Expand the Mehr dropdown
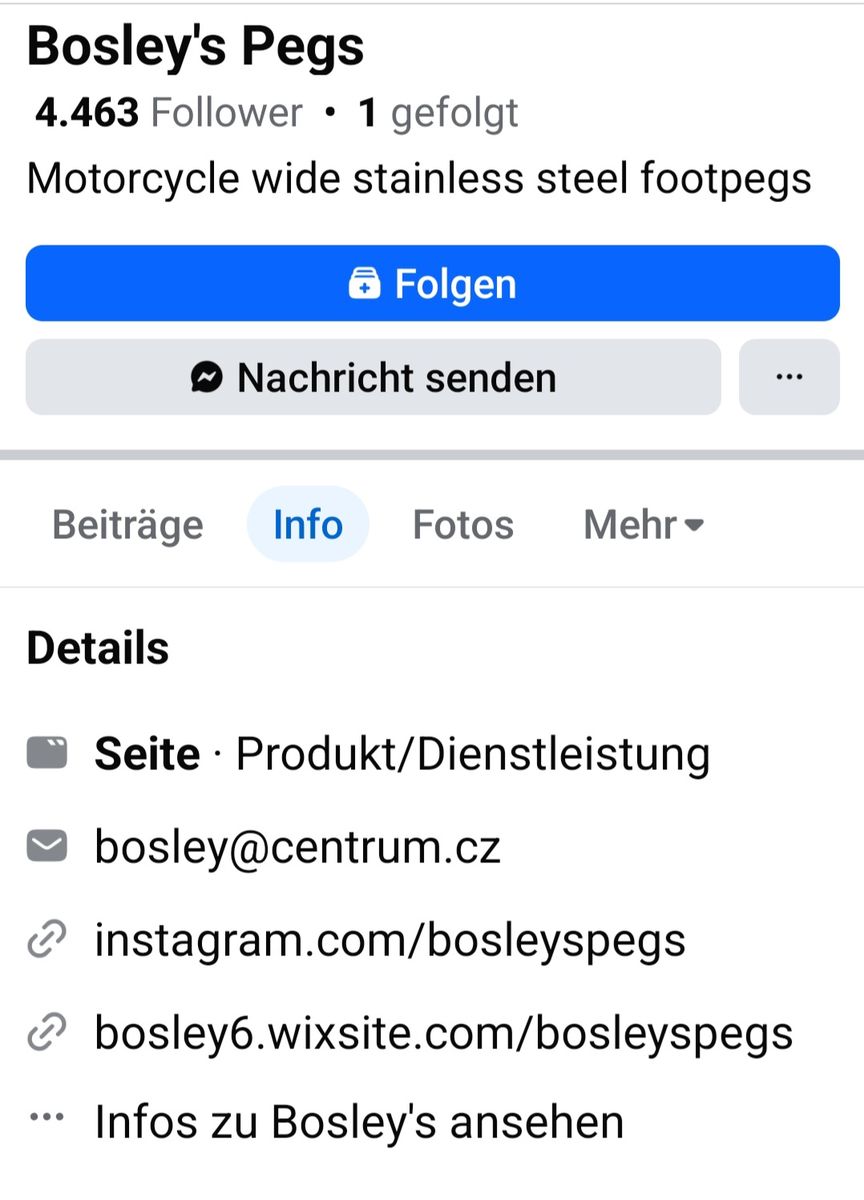Image resolution: width=864 pixels, height=1200 pixels. point(643,525)
